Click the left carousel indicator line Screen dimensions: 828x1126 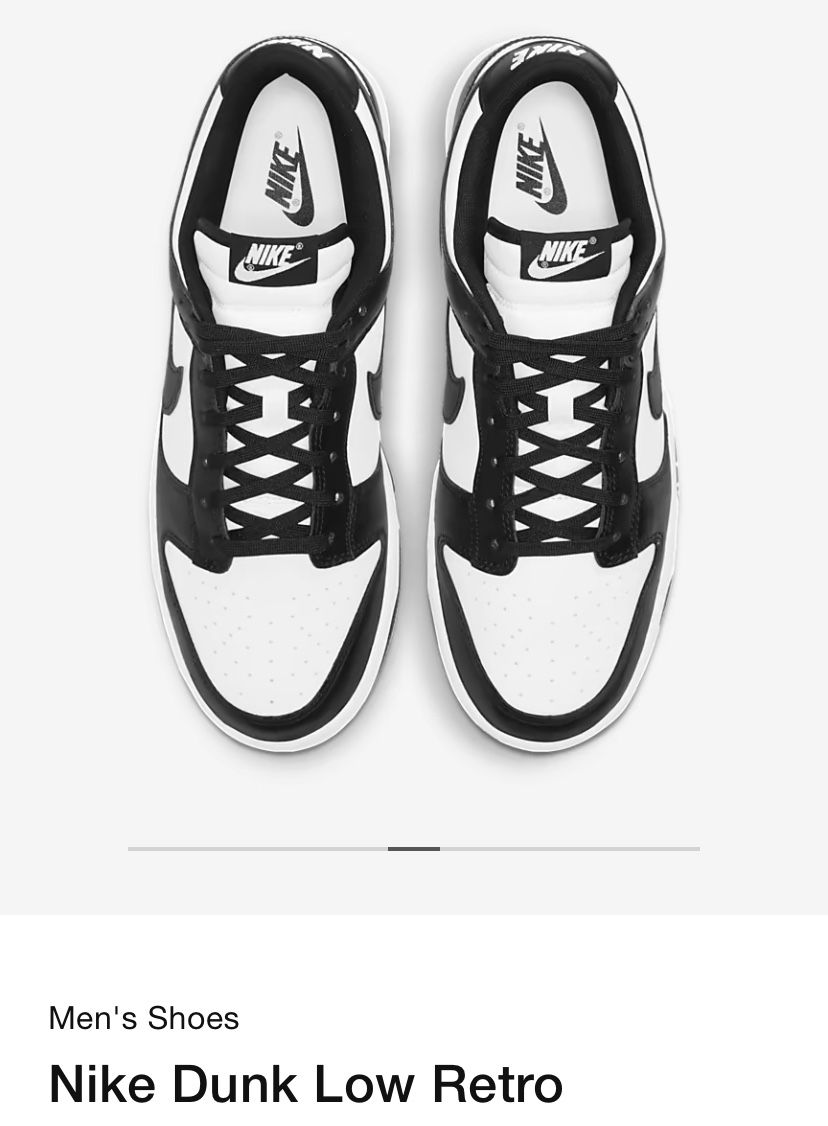[x=255, y=848]
